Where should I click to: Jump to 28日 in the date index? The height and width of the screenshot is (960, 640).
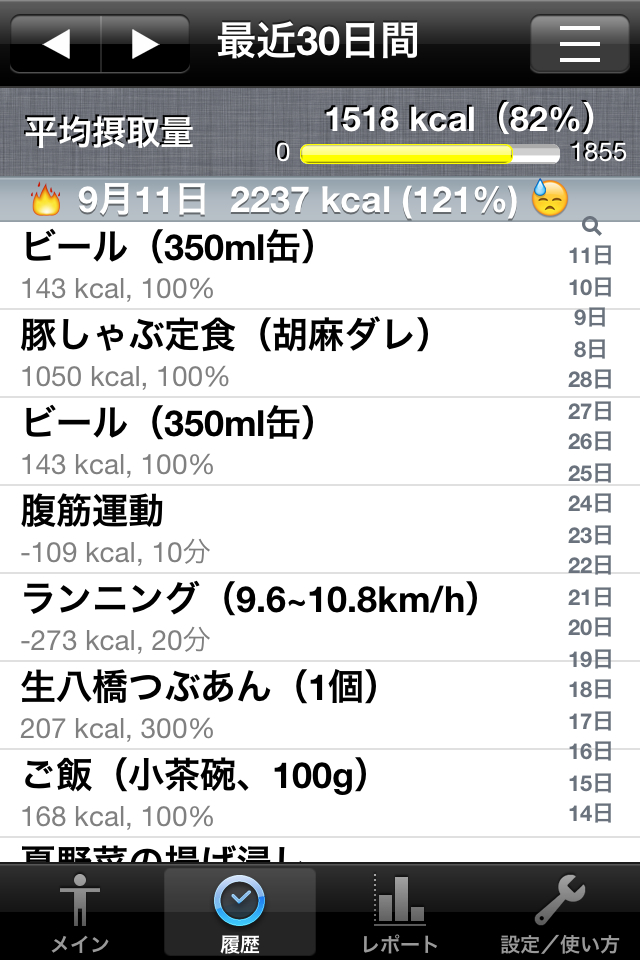tap(590, 380)
